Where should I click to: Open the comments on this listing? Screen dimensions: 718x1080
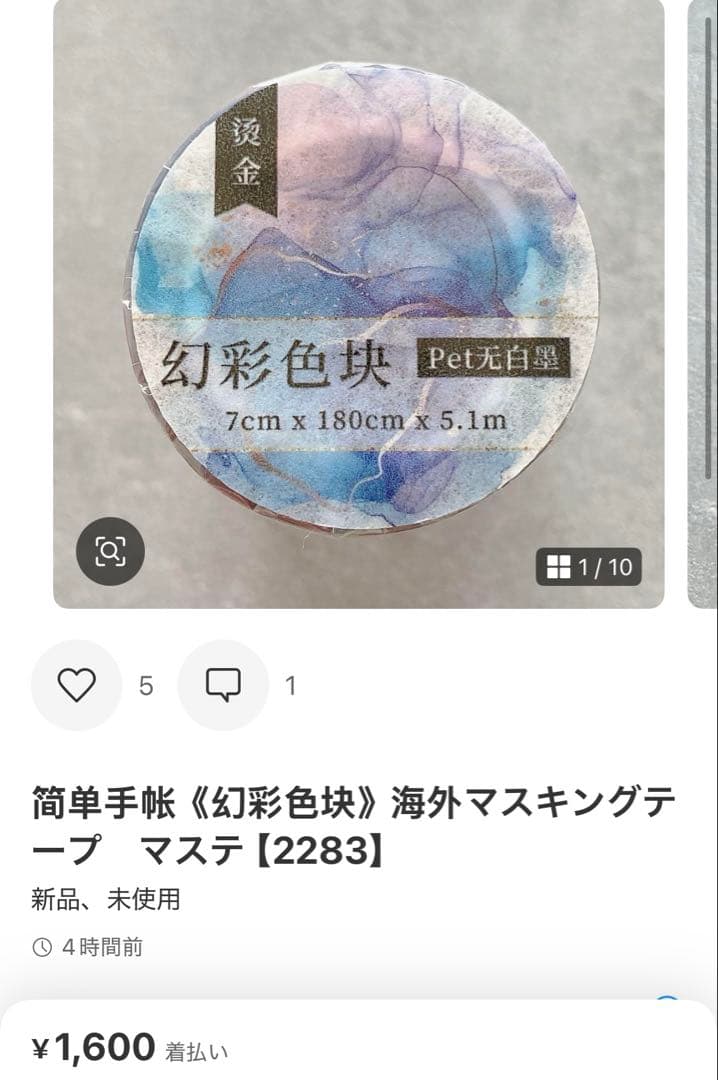(x=223, y=685)
